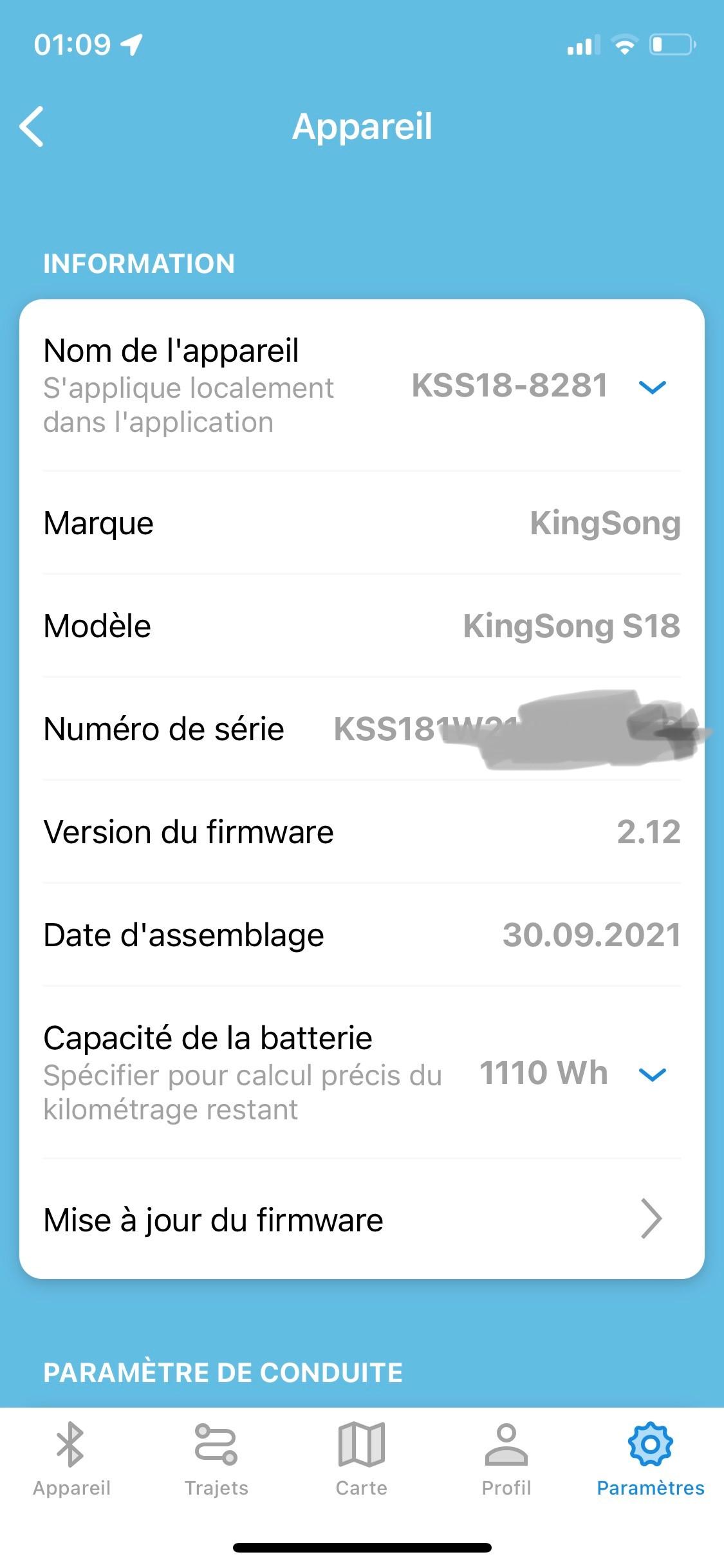This screenshot has height=1568, width=724.
Task: Select the Paramètres tab
Action: [x=651, y=1461]
